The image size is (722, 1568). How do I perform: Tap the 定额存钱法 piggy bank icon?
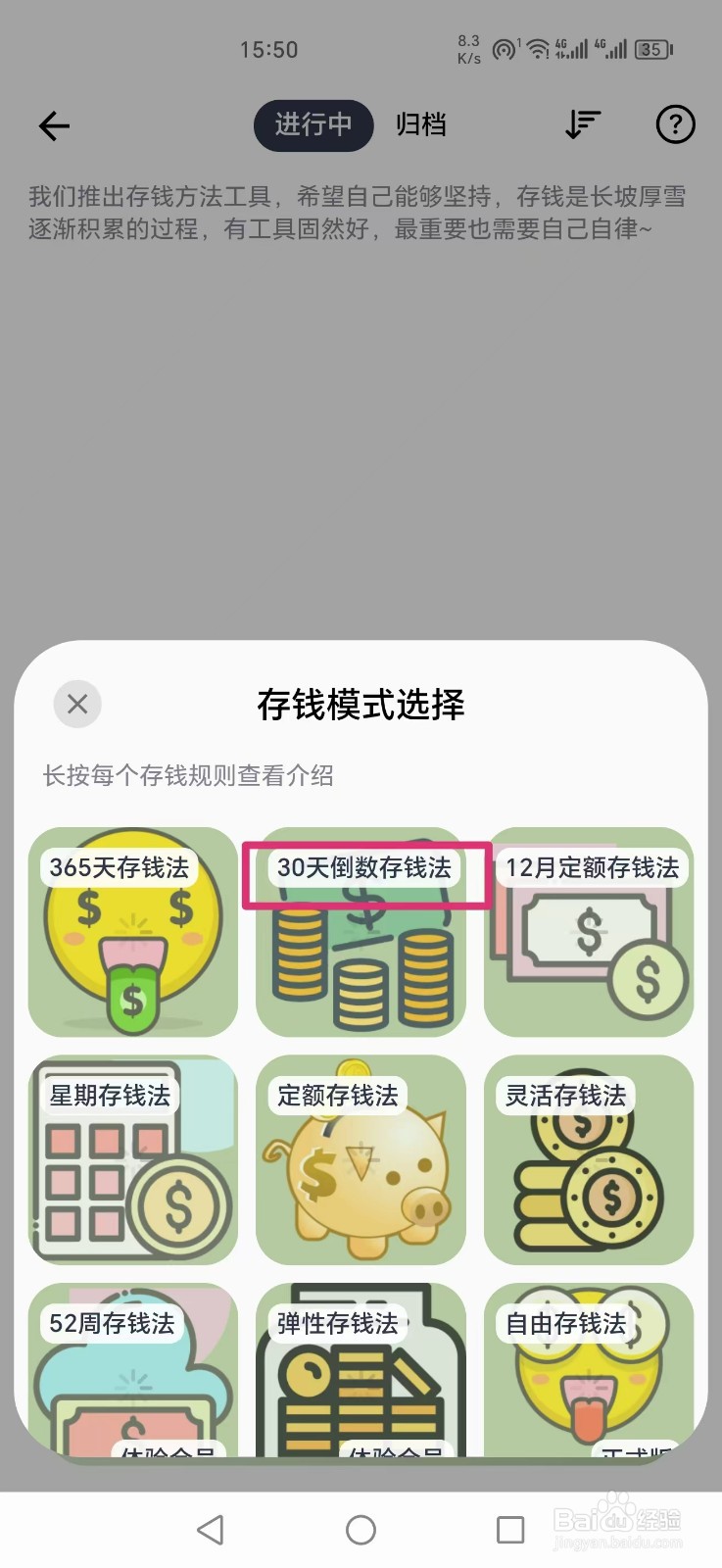point(361,1161)
